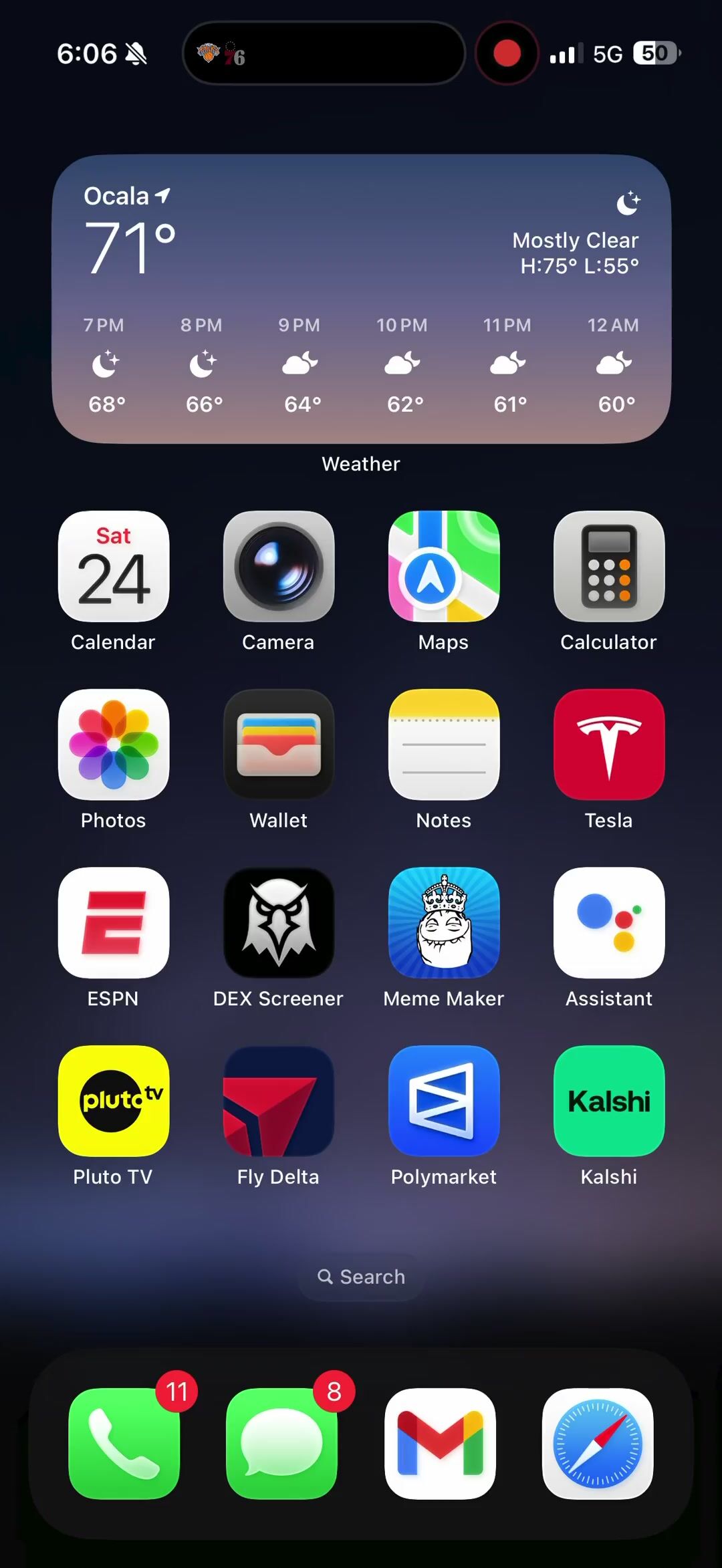722x1568 pixels.
Task: Open the Ocala Weather widget
Action: click(x=361, y=299)
